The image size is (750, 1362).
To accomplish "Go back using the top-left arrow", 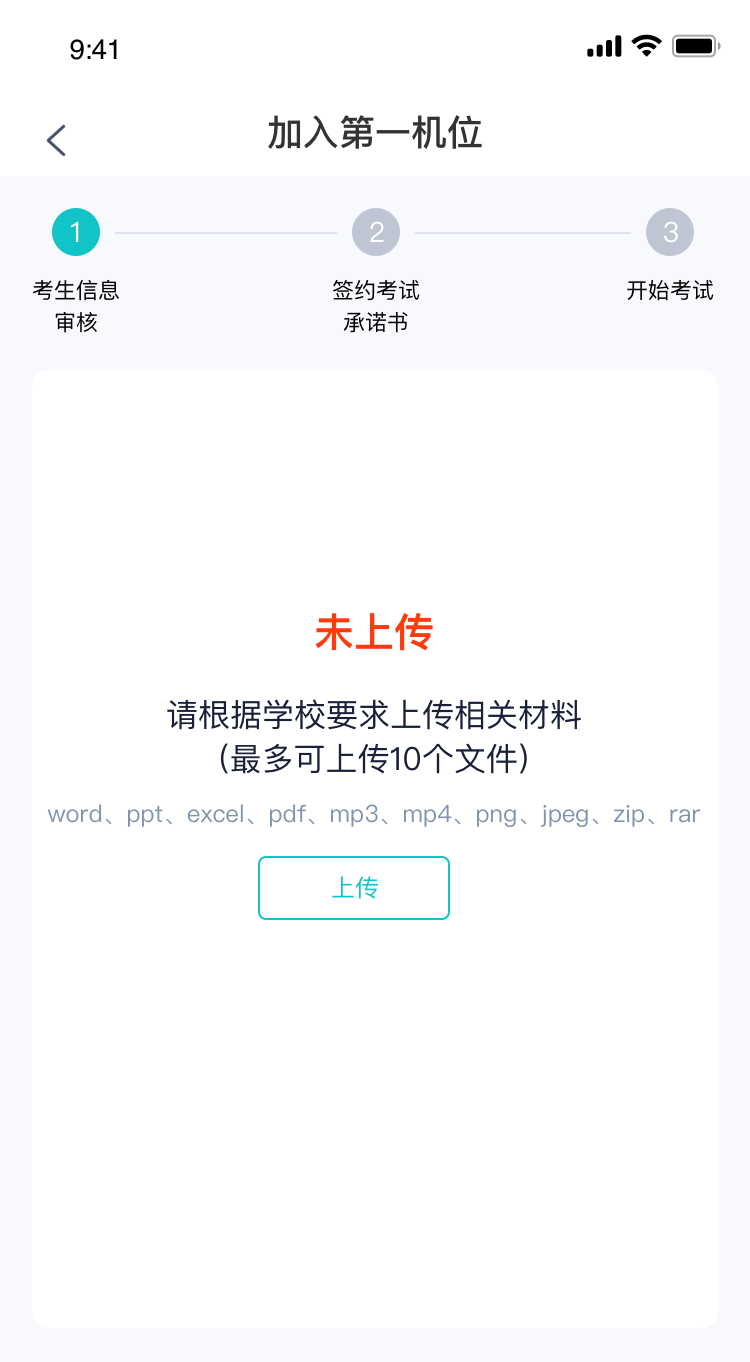I will point(57,140).
